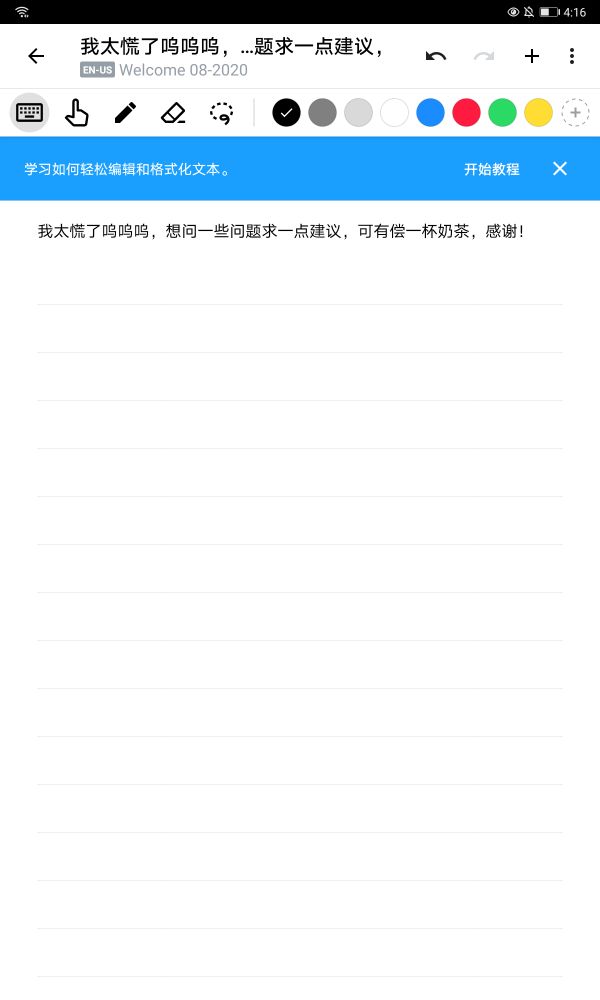Switch to the finger touch tool
This screenshot has width=600, height=1000.
(x=77, y=113)
